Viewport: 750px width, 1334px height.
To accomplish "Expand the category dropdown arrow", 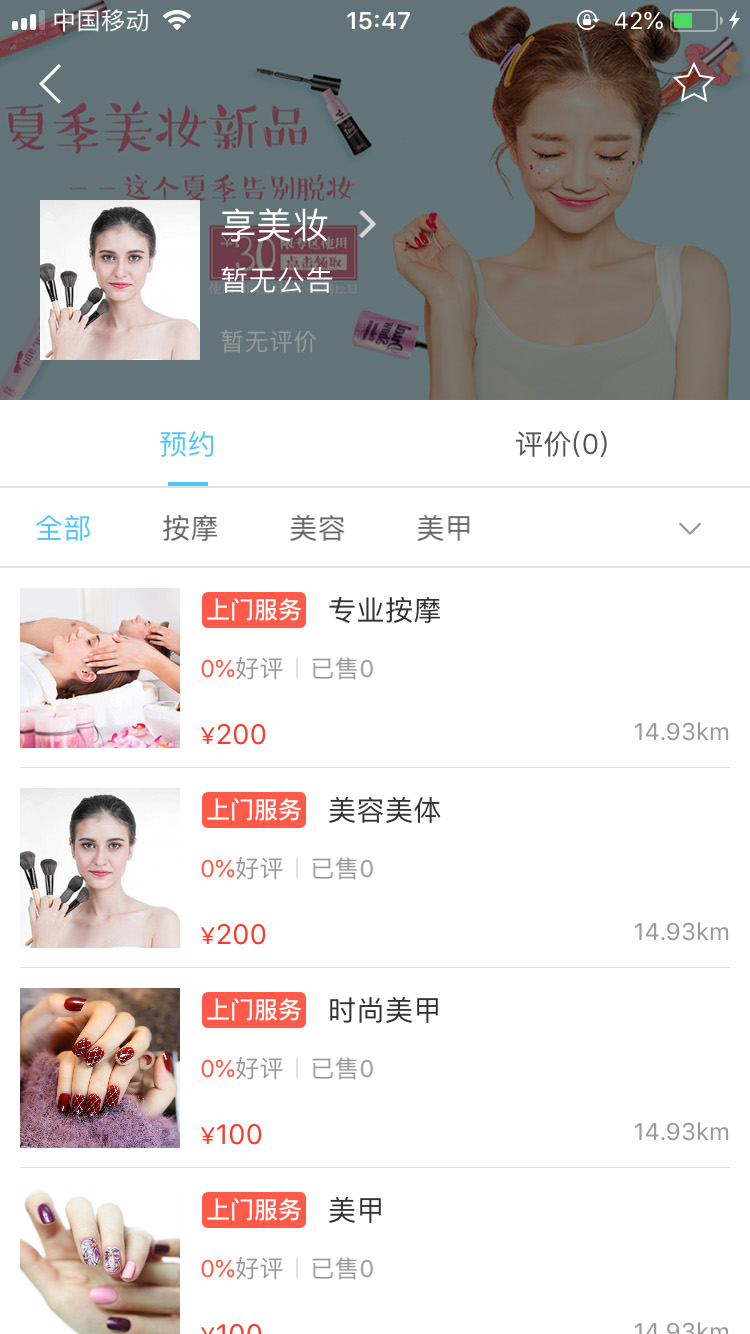I will [690, 528].
